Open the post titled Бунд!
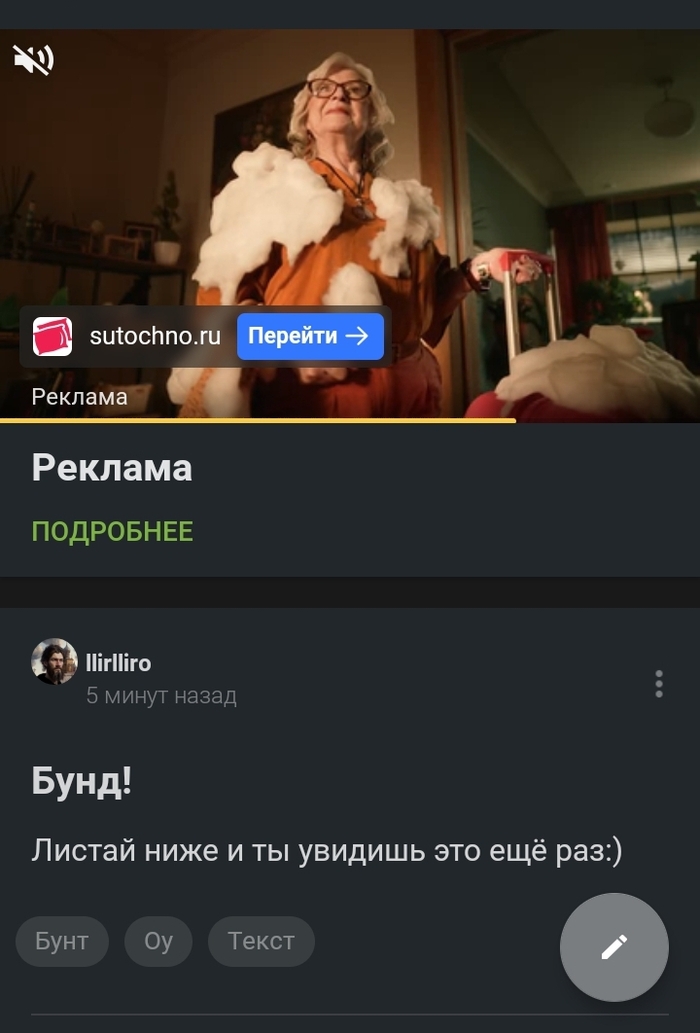The width and height of the screenshot is (700, 1033). tap(82, 781)
